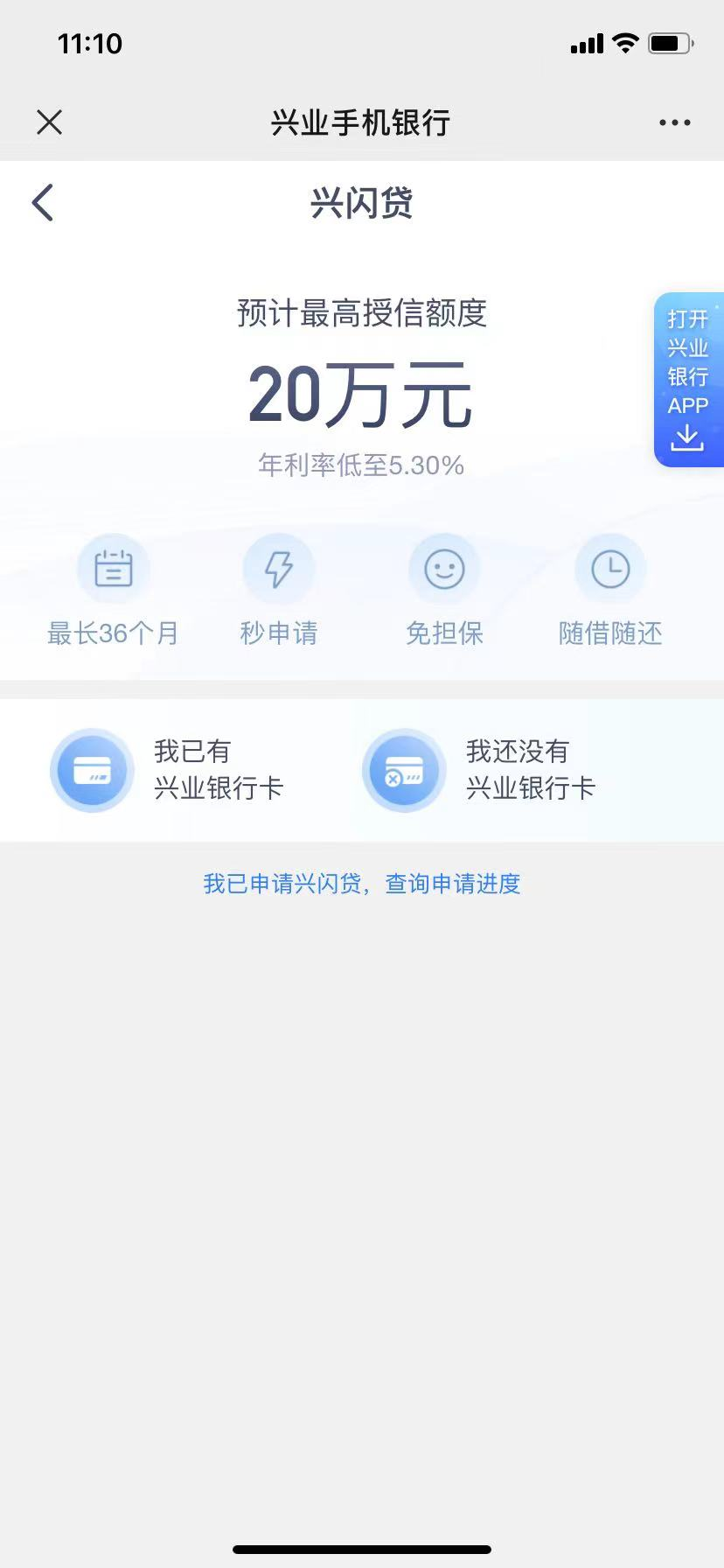Open the WeChat more options menu
This screenshot has height=1568, width=724.
click(x=673, y=122)
